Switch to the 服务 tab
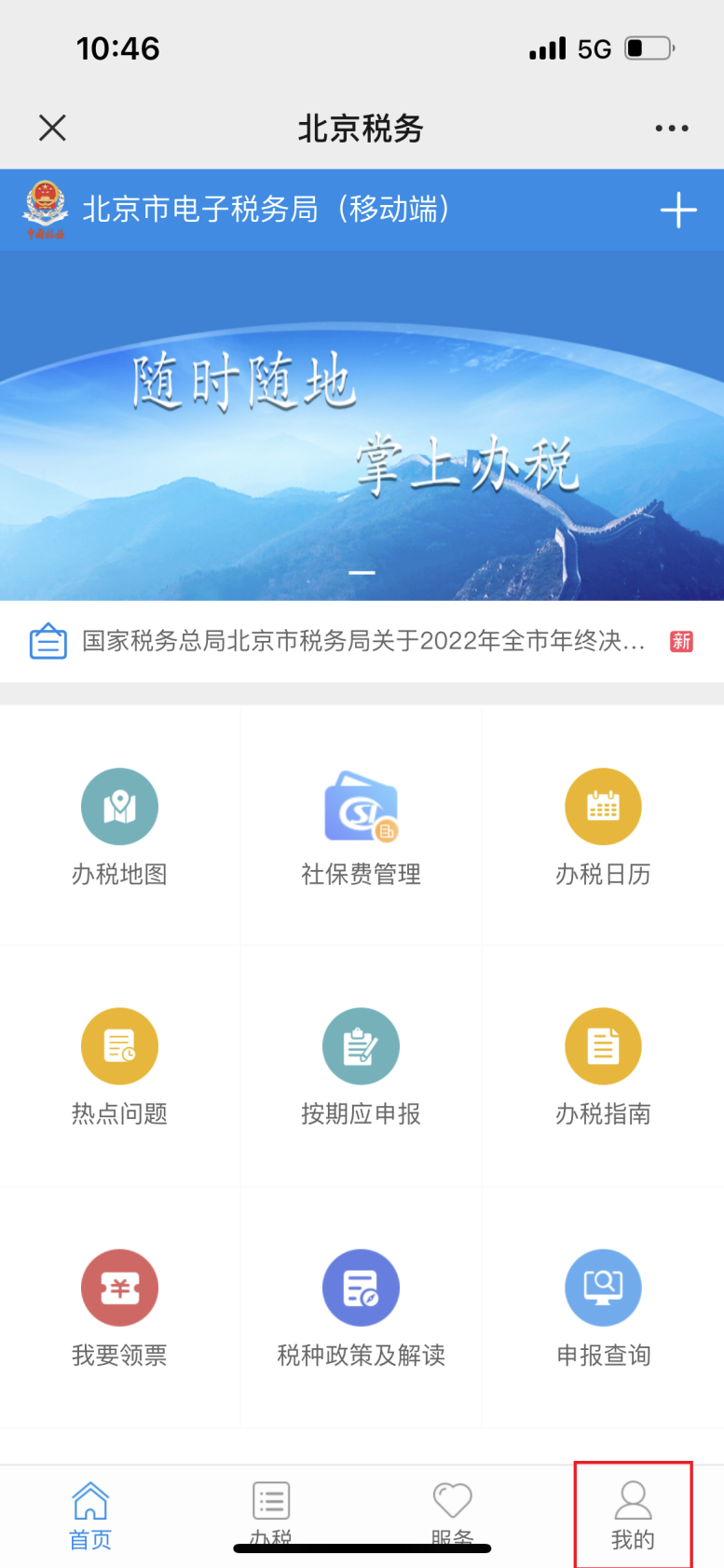724x1568 pixels. pyautogui.click(x=452, y=1516)
